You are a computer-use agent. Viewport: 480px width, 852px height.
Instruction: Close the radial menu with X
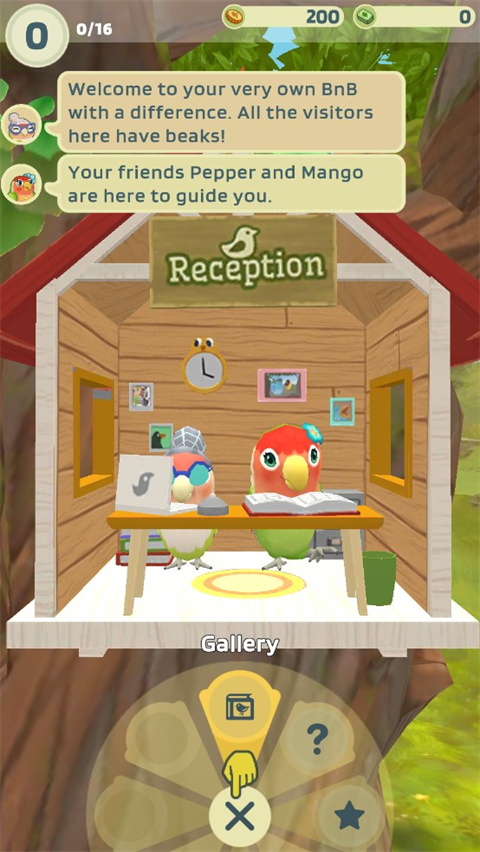[240, 816]
